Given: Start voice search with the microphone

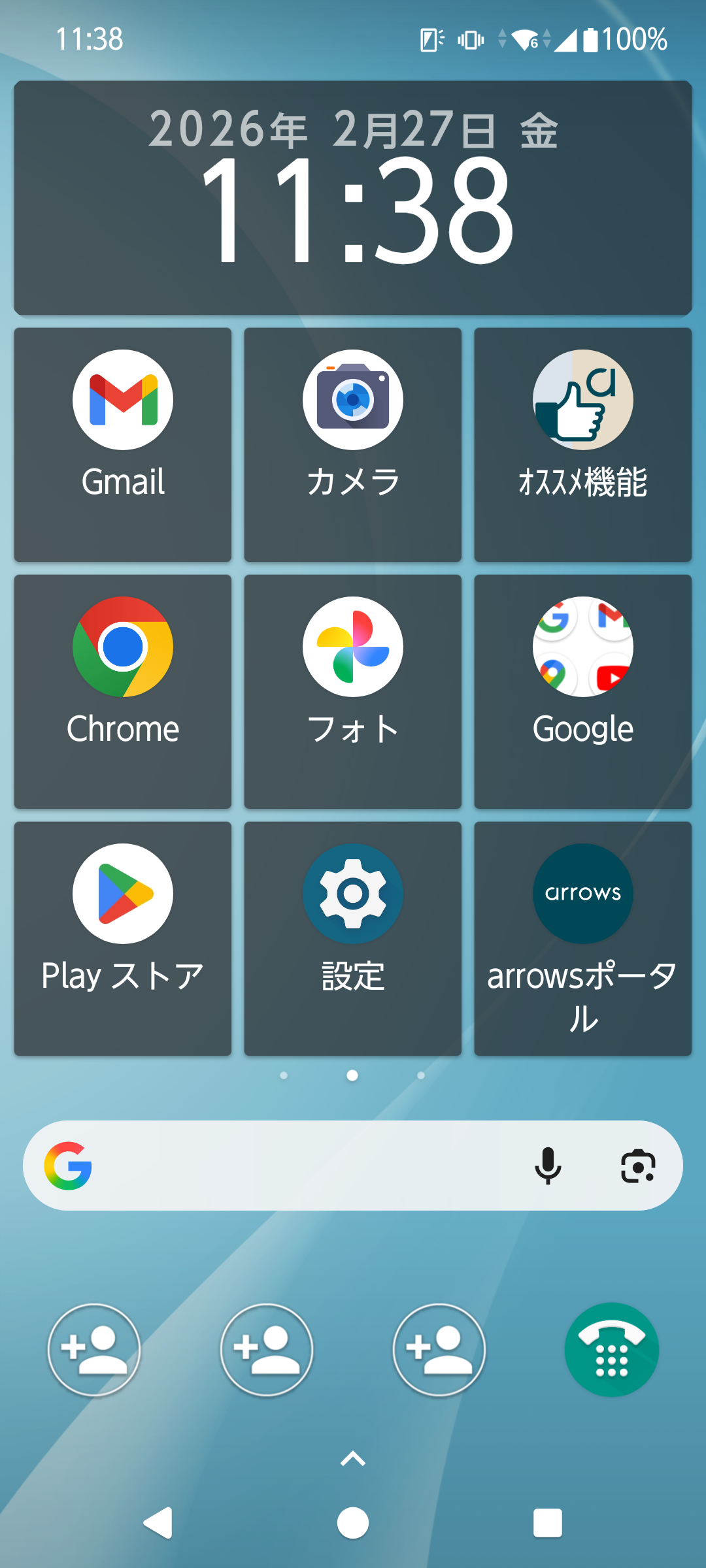Looking at the screenshot, I should point(548,1166).
